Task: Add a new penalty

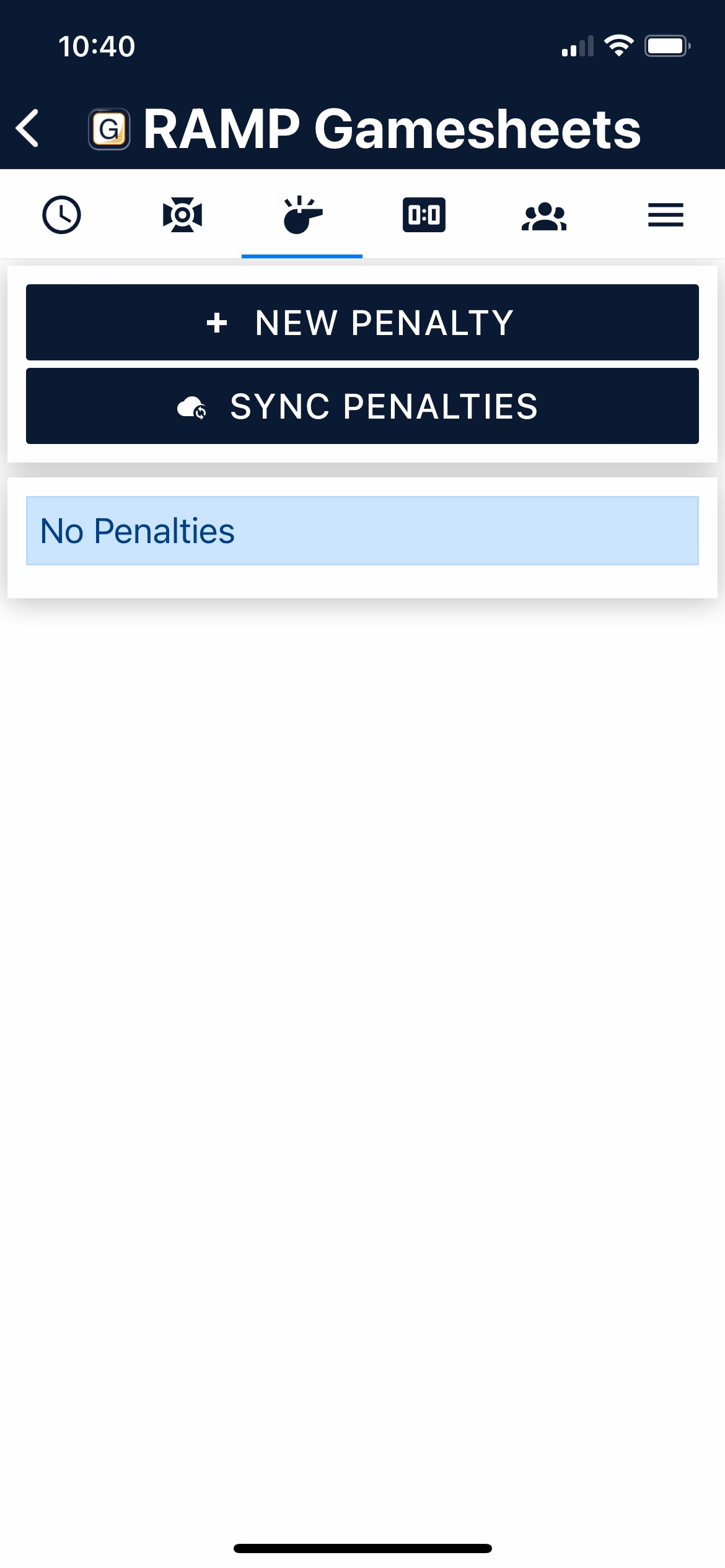Action: pos(362,322)
